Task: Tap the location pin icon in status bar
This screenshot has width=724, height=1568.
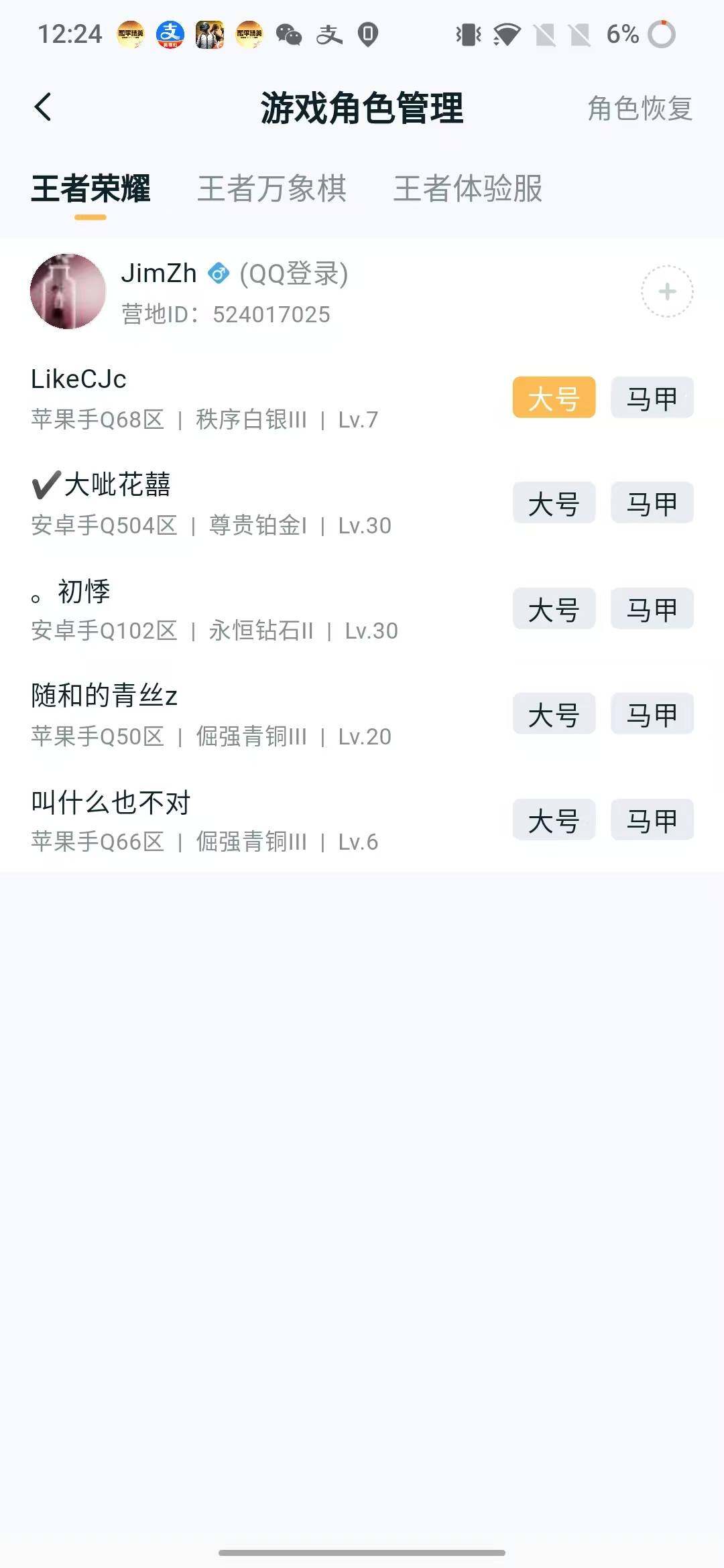Action: 365,34
